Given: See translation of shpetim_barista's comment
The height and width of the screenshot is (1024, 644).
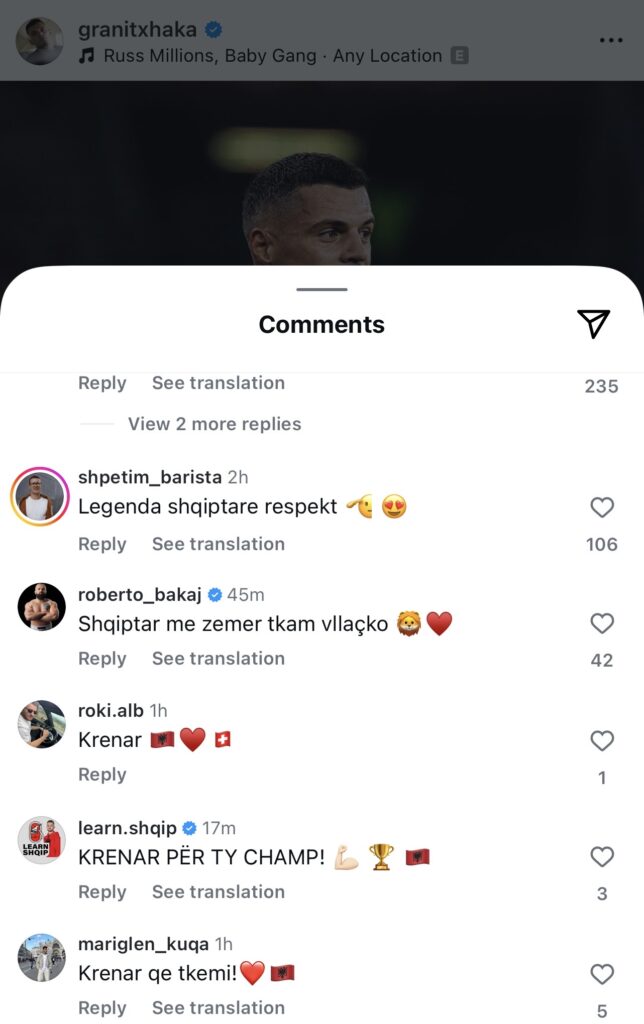Looking at the screenshot, I should (x=218, y=544).
